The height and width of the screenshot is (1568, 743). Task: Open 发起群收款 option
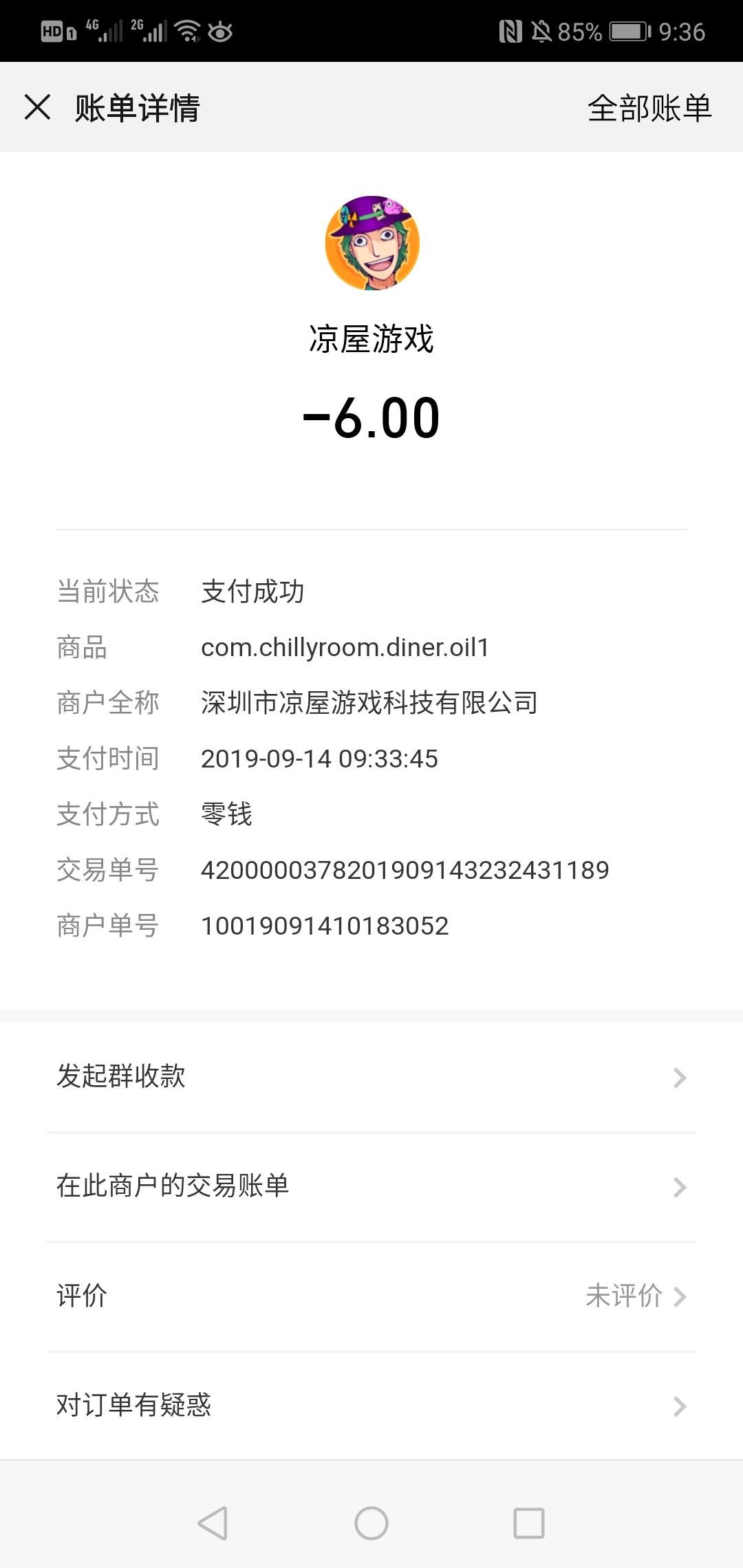pos(371,1077)
